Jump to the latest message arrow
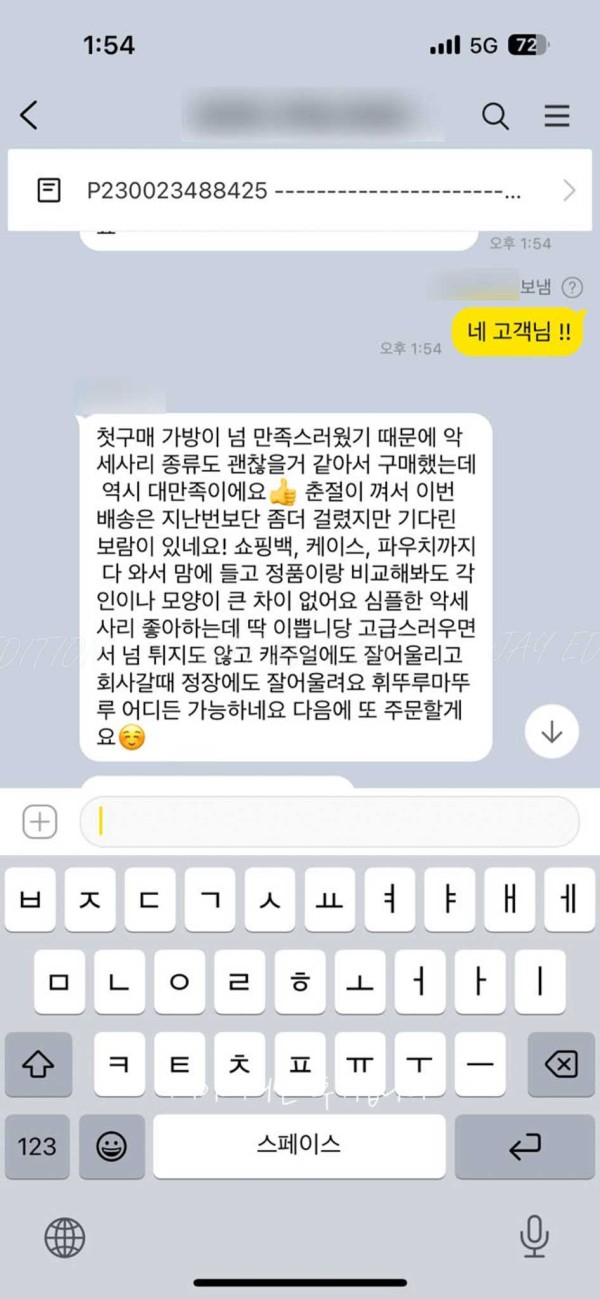This screenshot has height=1299, width=600. 551,731
